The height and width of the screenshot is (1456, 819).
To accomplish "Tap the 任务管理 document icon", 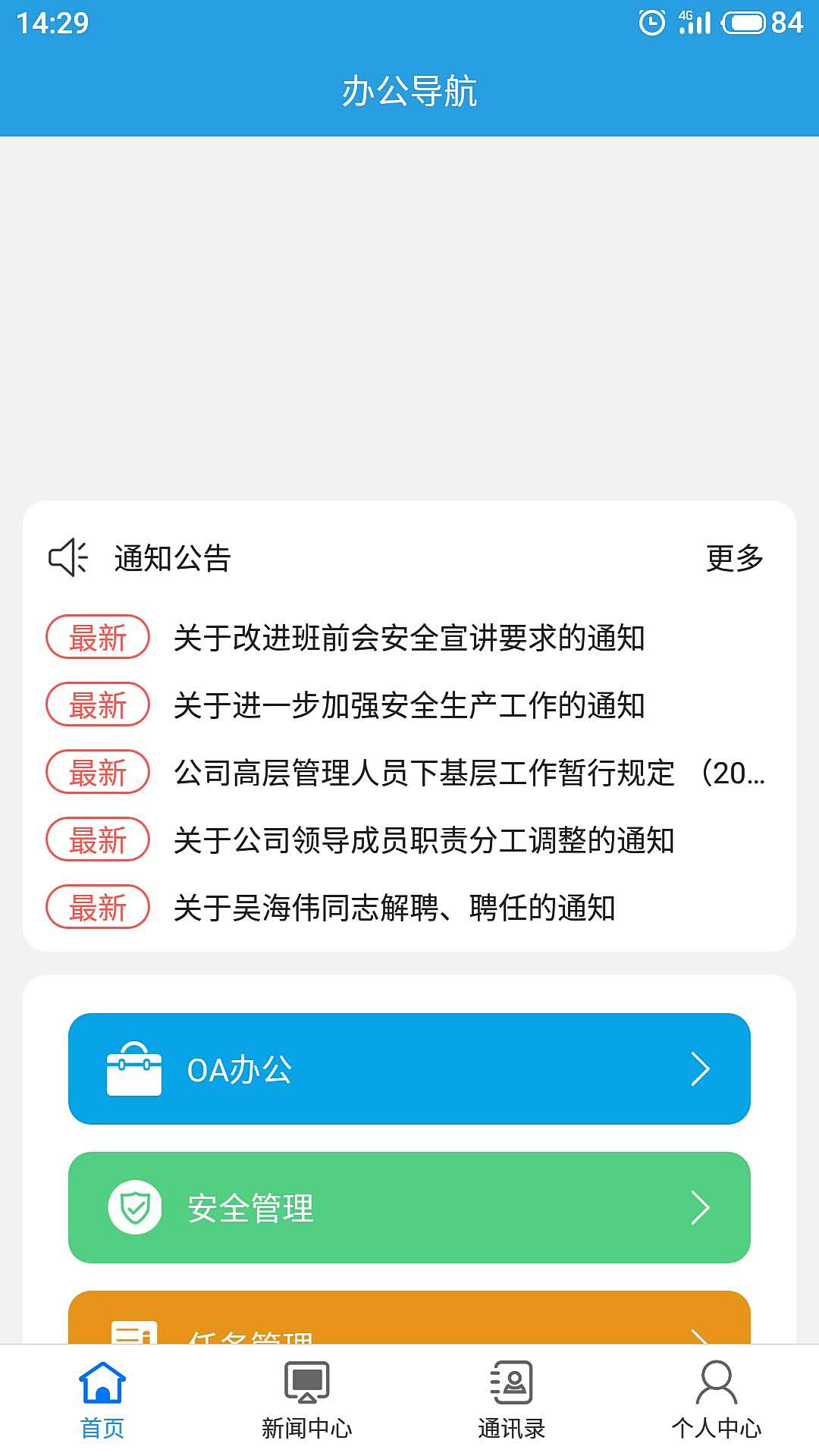I will coord(133,1336).
